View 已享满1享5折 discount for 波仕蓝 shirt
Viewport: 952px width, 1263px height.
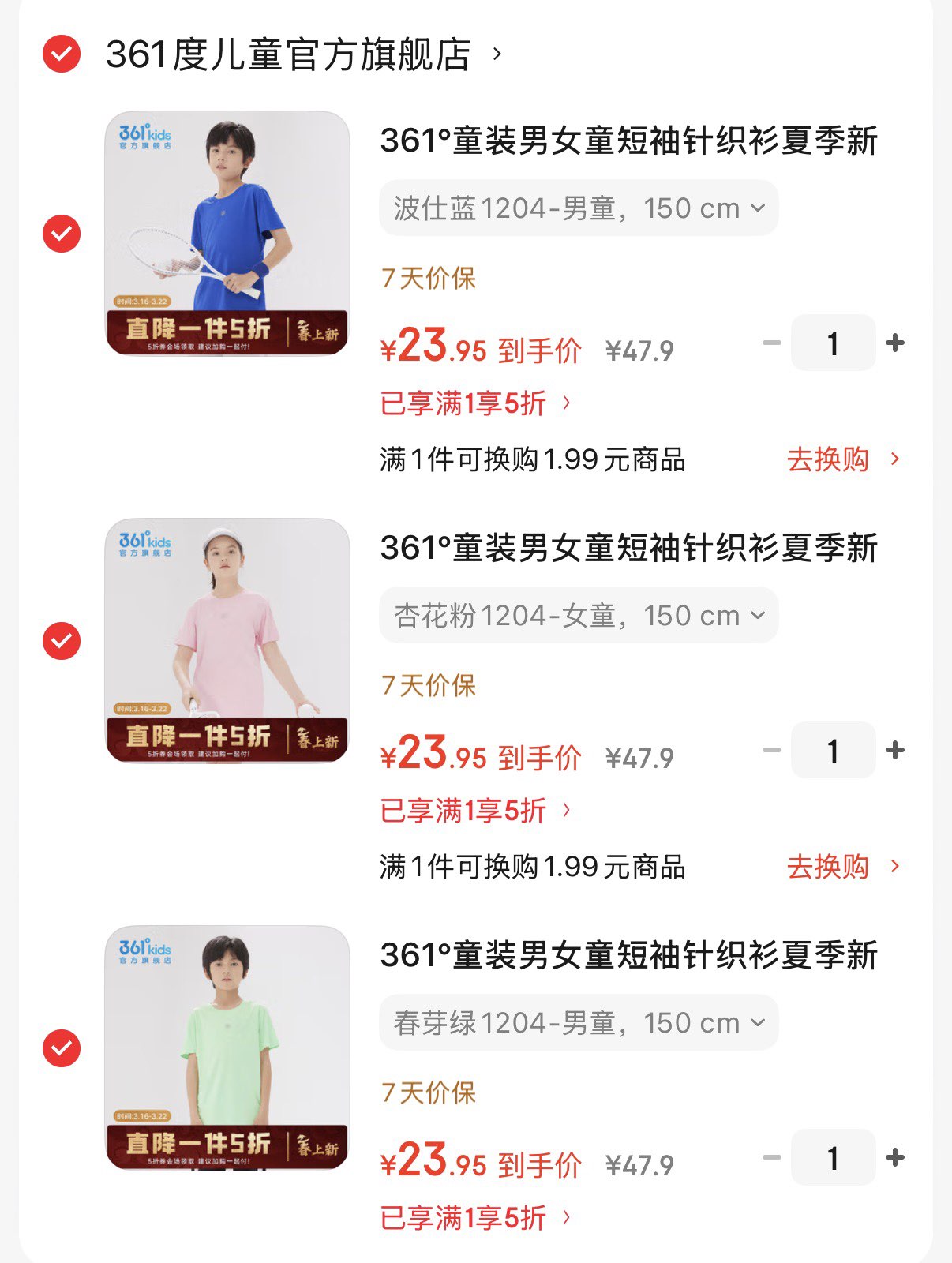pyautogui.click(x=475, y=403)
